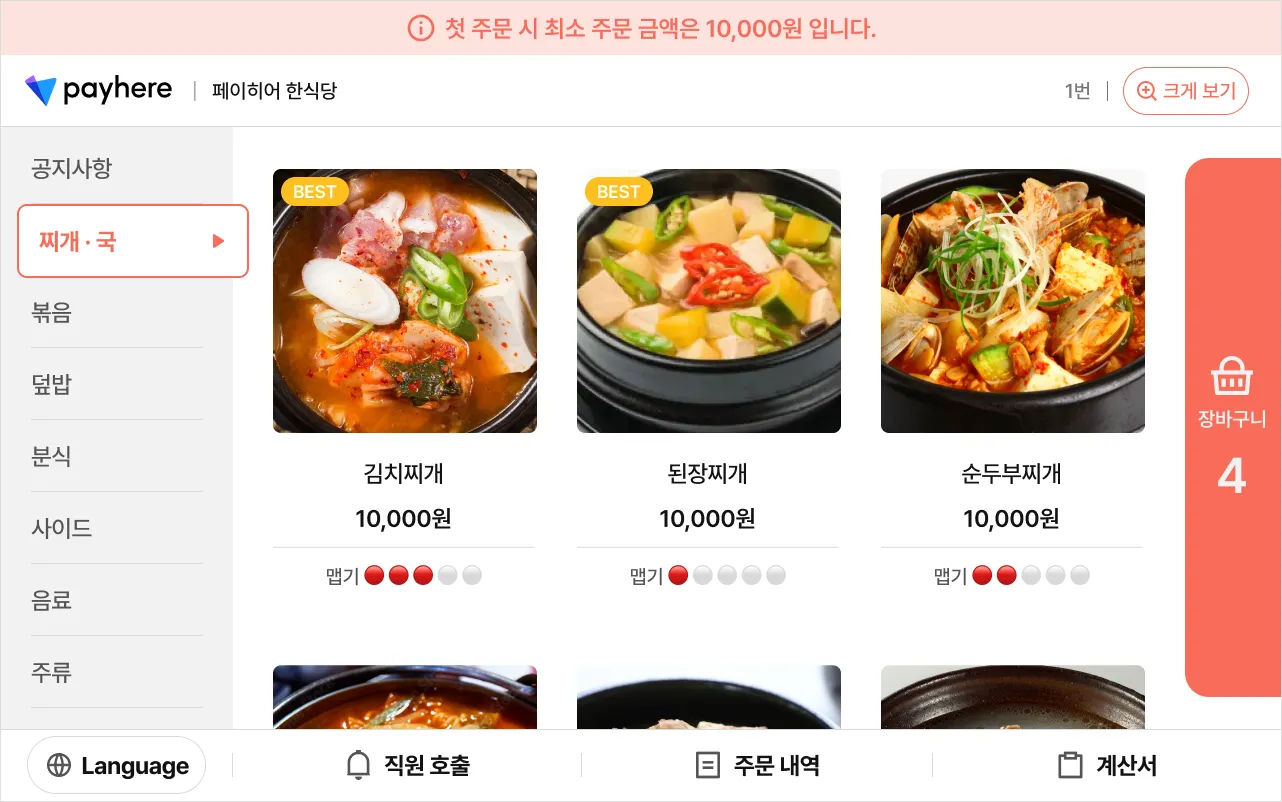Switch to the 덮밥 category
The image size is (1282, 802).
52,385
